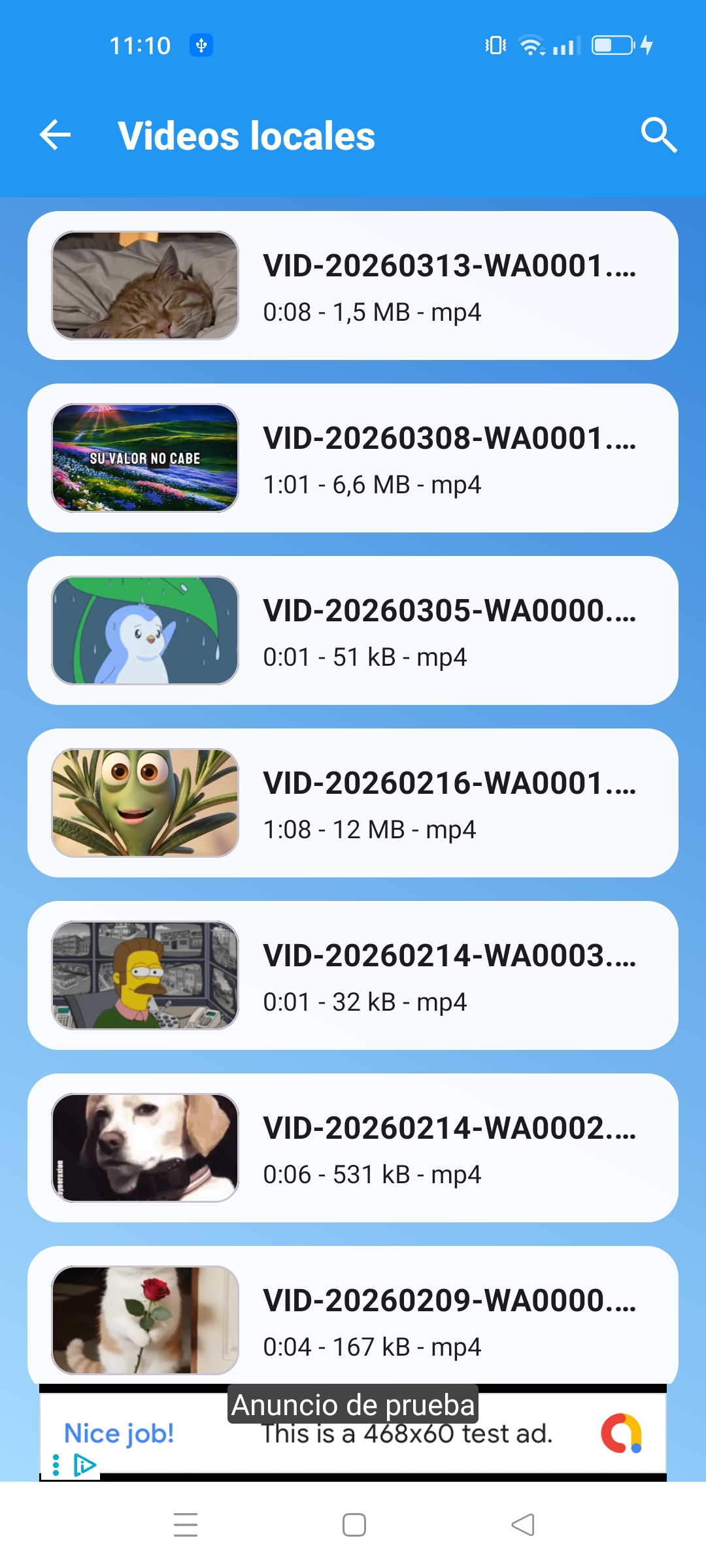This screenshot has width=706, height=1568.
Task: Open the 468x60 test ad banner
Action: point(405,1435)
